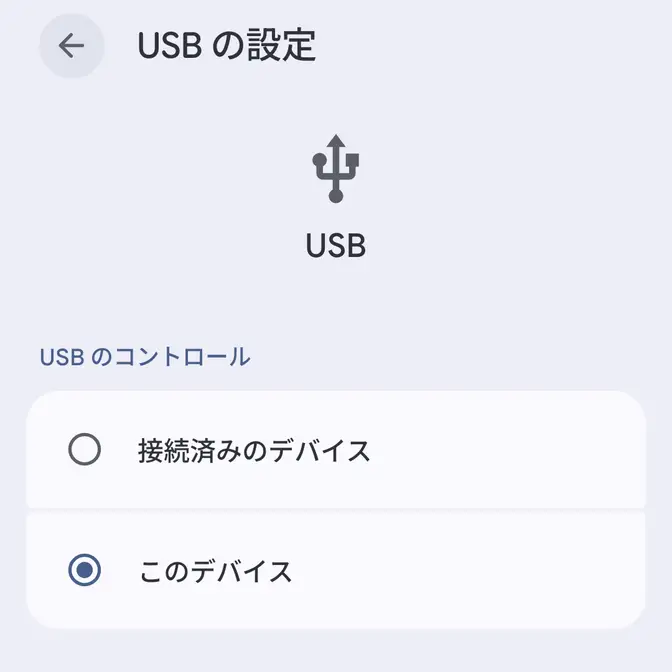672x672 pixels.
Task: Go back from USB の設定
Action: point(71,46)
